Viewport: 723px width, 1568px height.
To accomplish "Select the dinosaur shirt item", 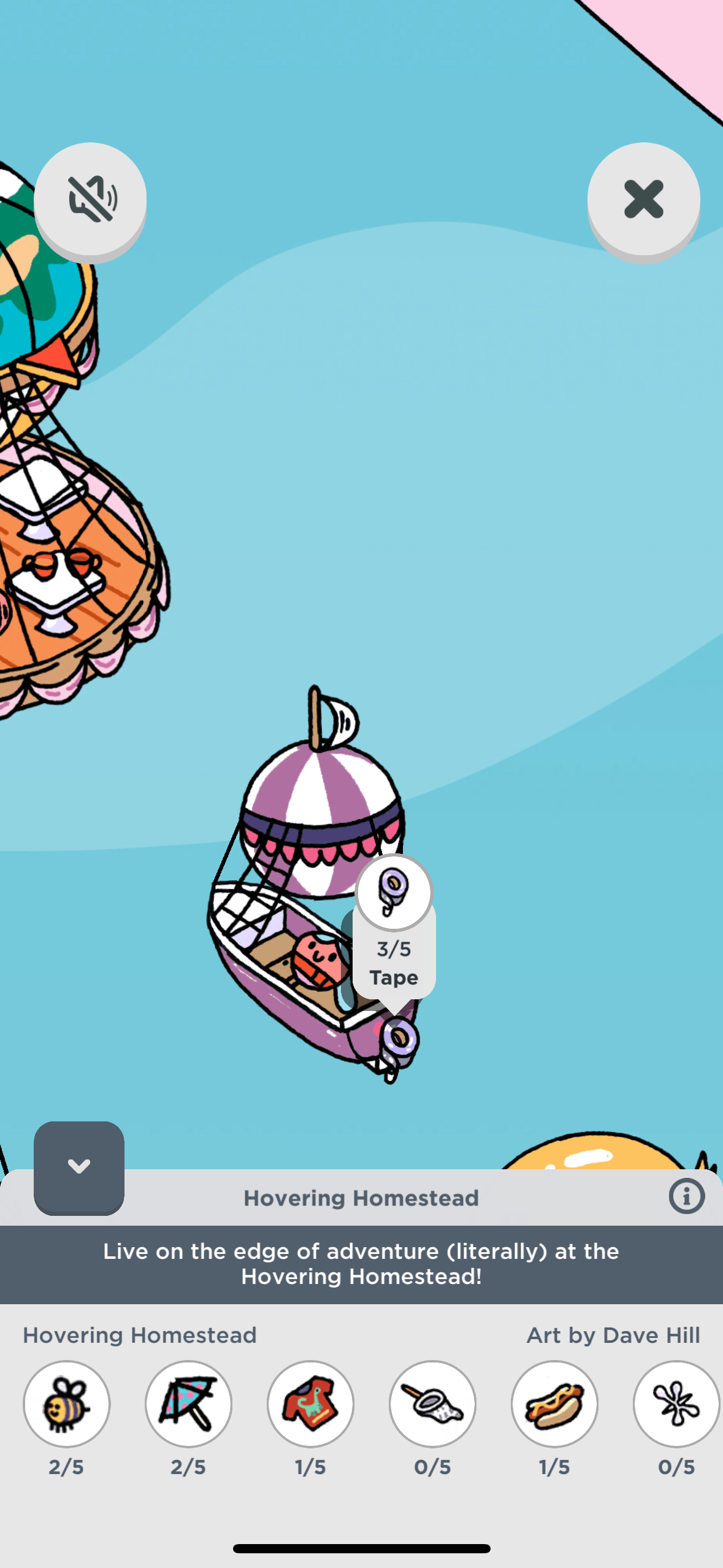I will 310,1404.
